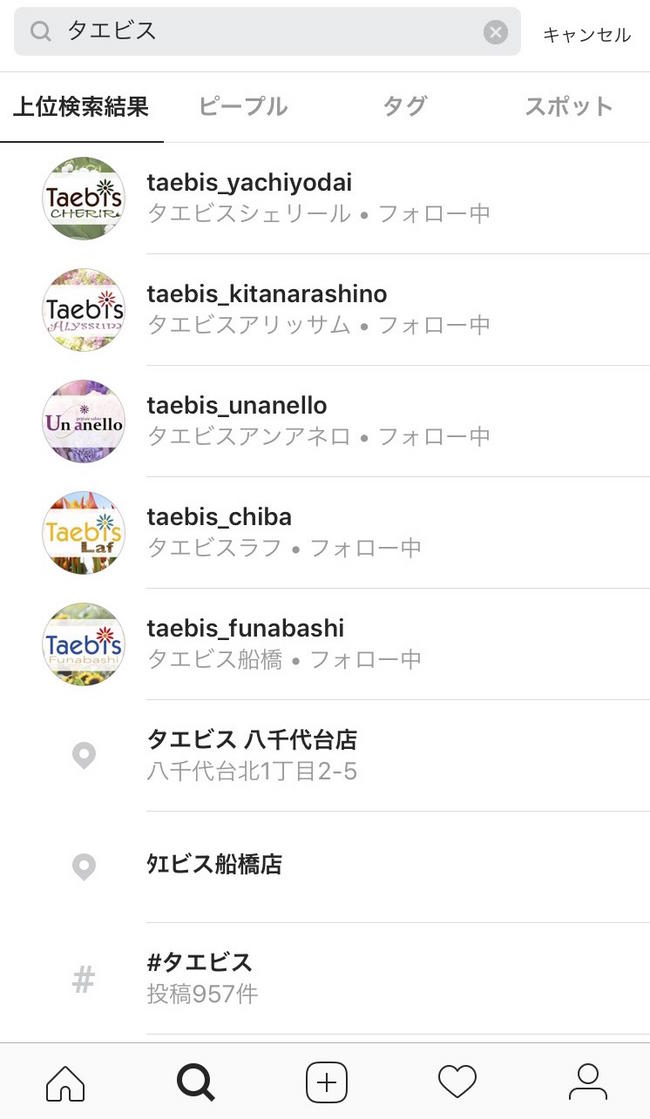Open the taebis_yachiyodai account
650x1119 pixels.
click(x=325, y=198)
